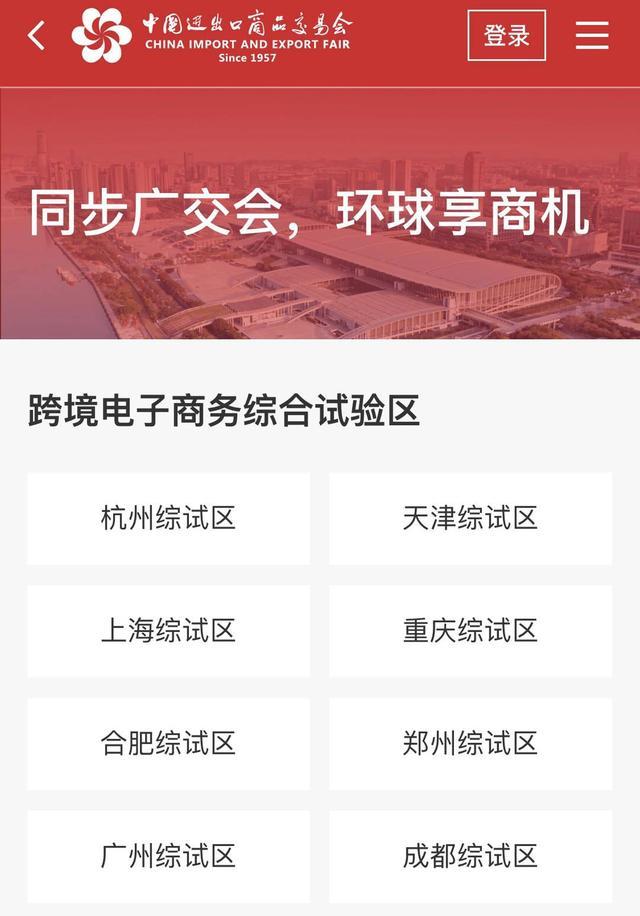Go back using the header arrow

pyautogui.click(x=37, y=36)
